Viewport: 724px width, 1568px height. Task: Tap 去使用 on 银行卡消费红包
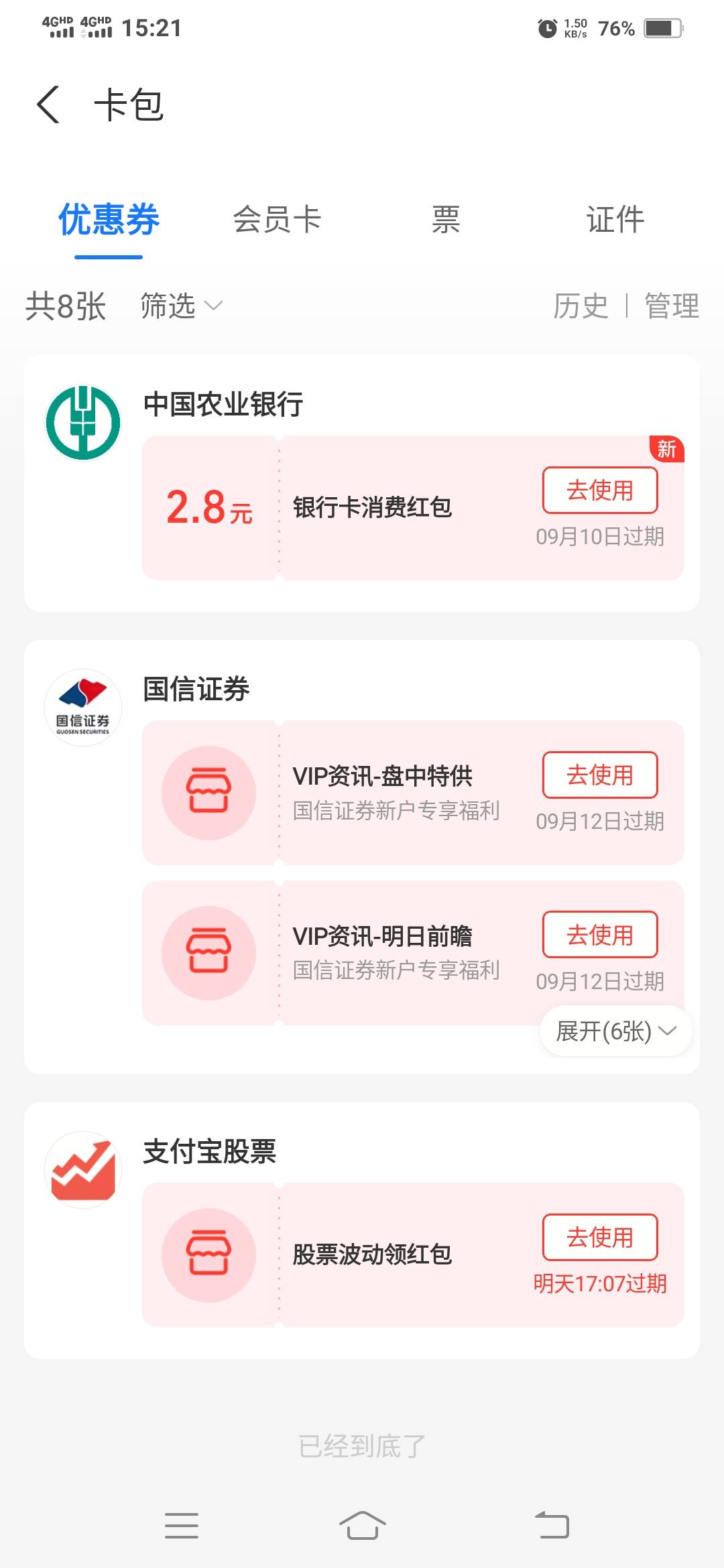[600, 490]
